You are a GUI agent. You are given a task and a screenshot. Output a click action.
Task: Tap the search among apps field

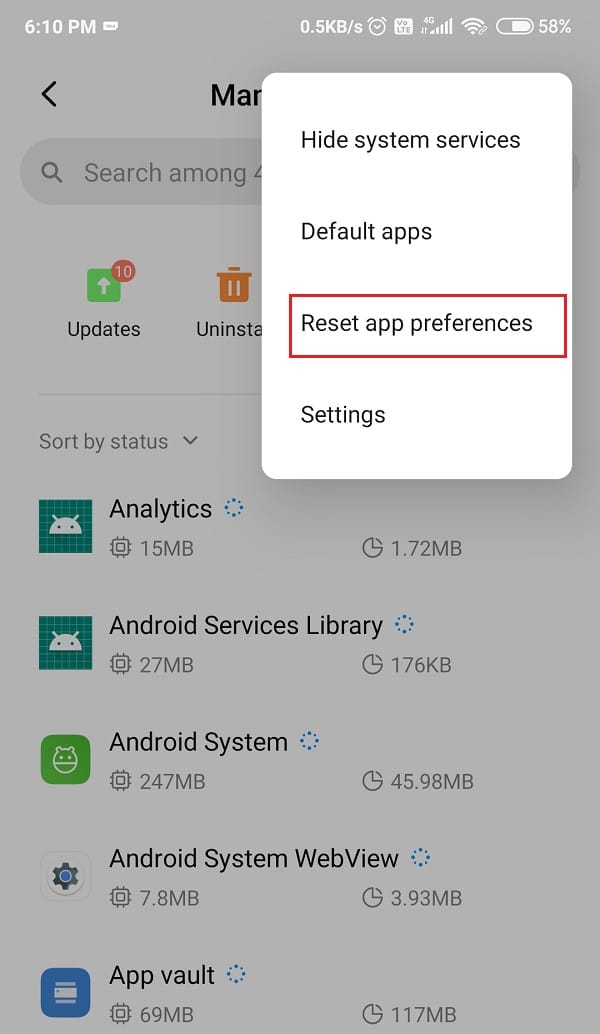point(160,173)
